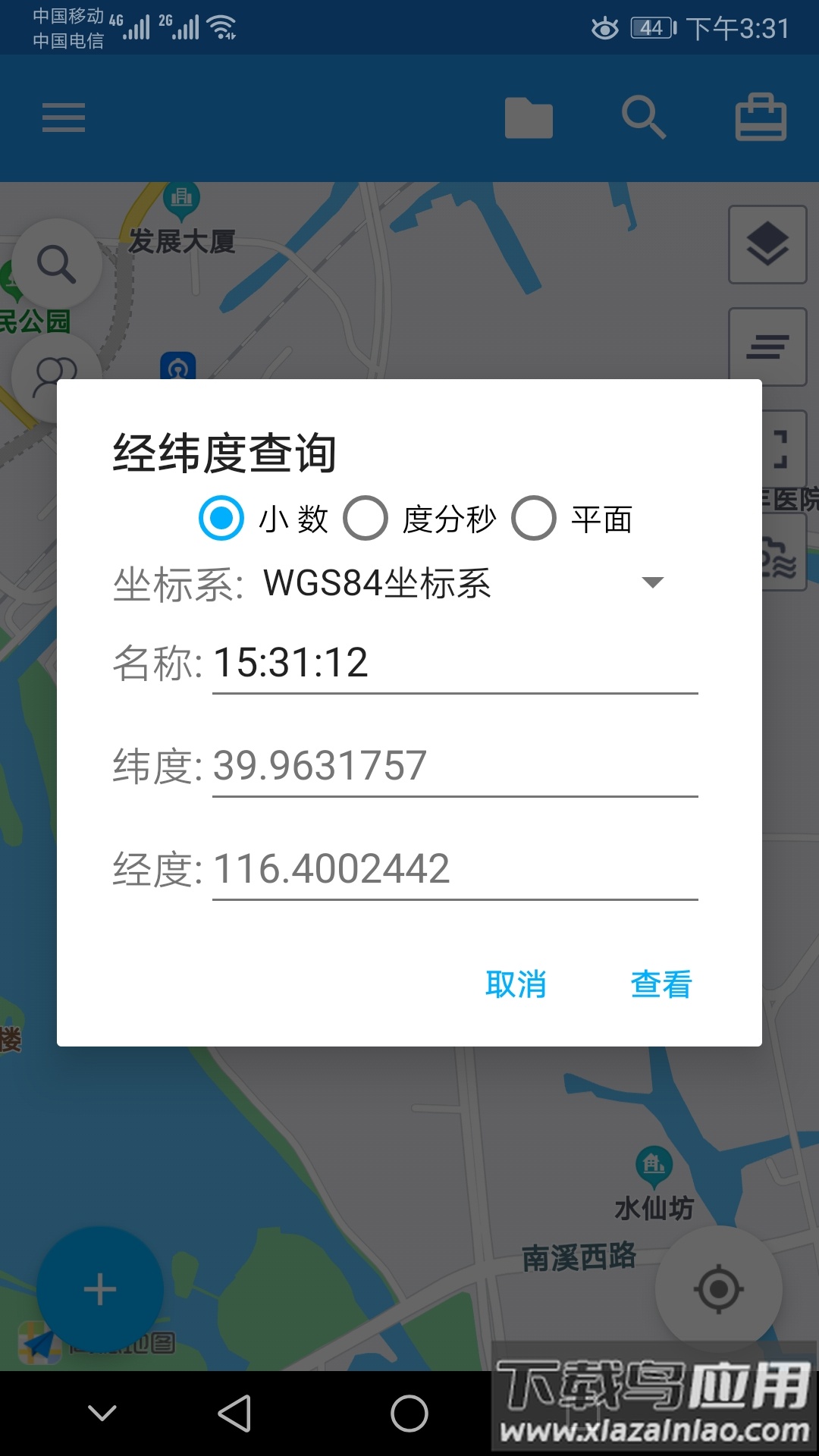Edit the 名称 name field
The image size is (819, 1456).
(x=455, y=664)
